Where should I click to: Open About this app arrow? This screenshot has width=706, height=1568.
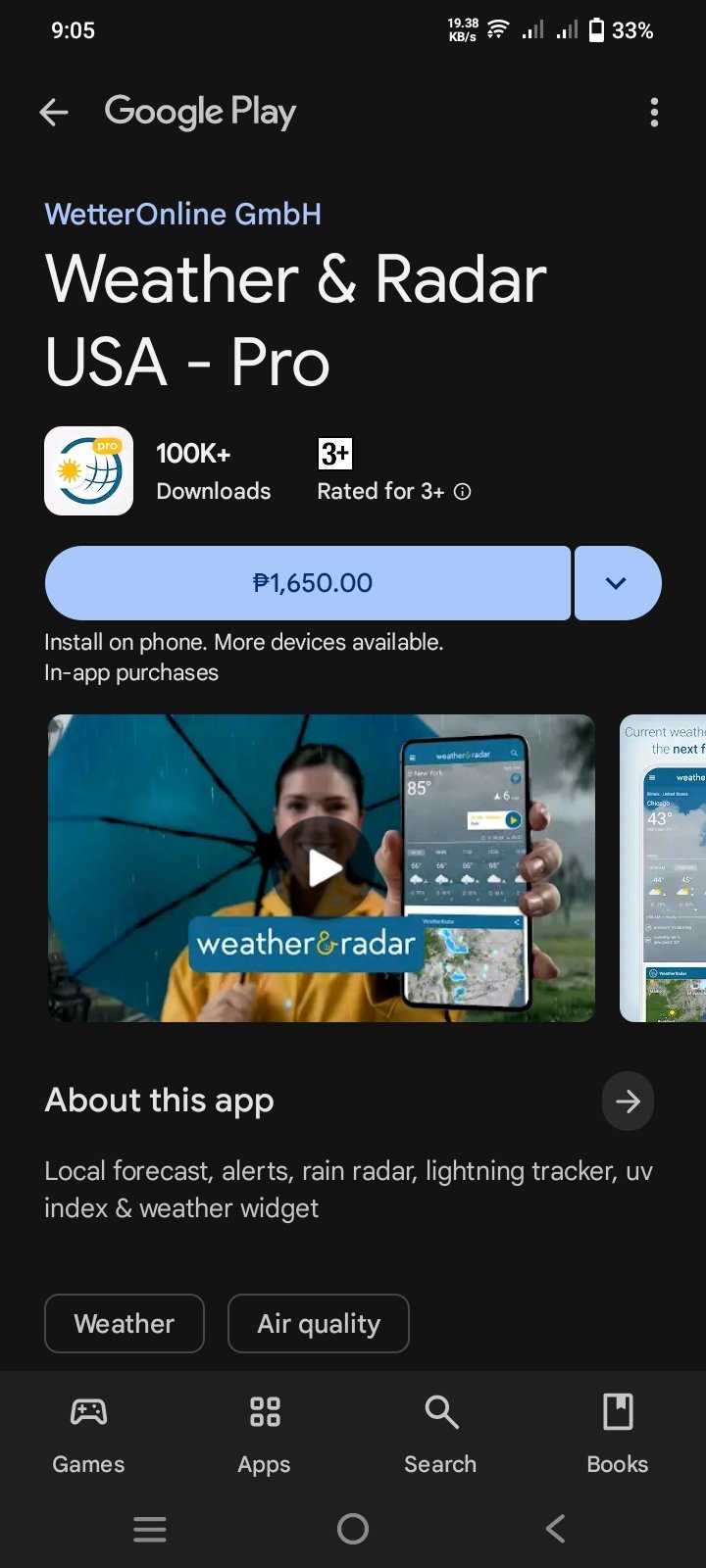pos(628,1102)
